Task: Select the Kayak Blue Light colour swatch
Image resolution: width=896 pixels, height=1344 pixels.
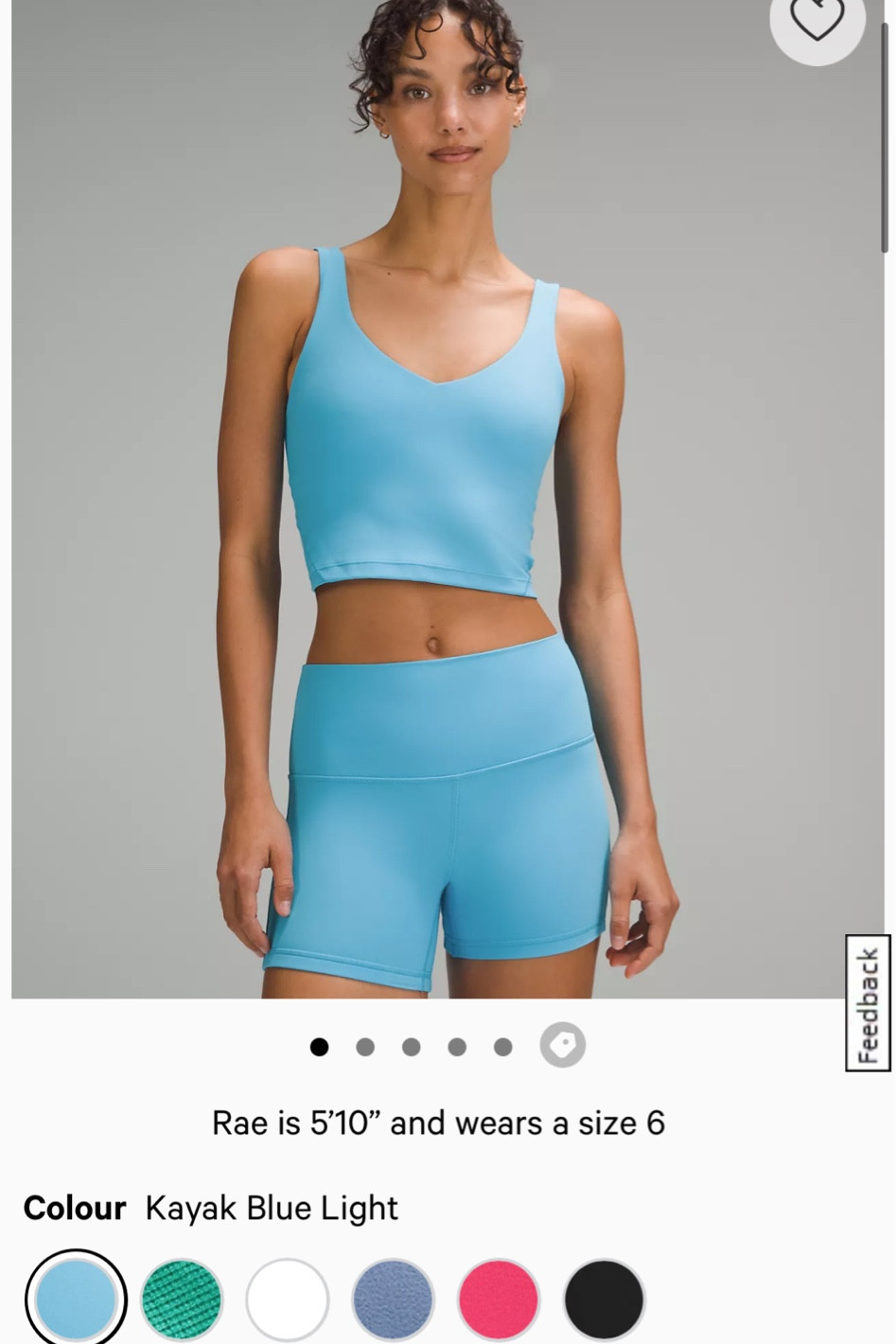Action: coord(75,1300)
